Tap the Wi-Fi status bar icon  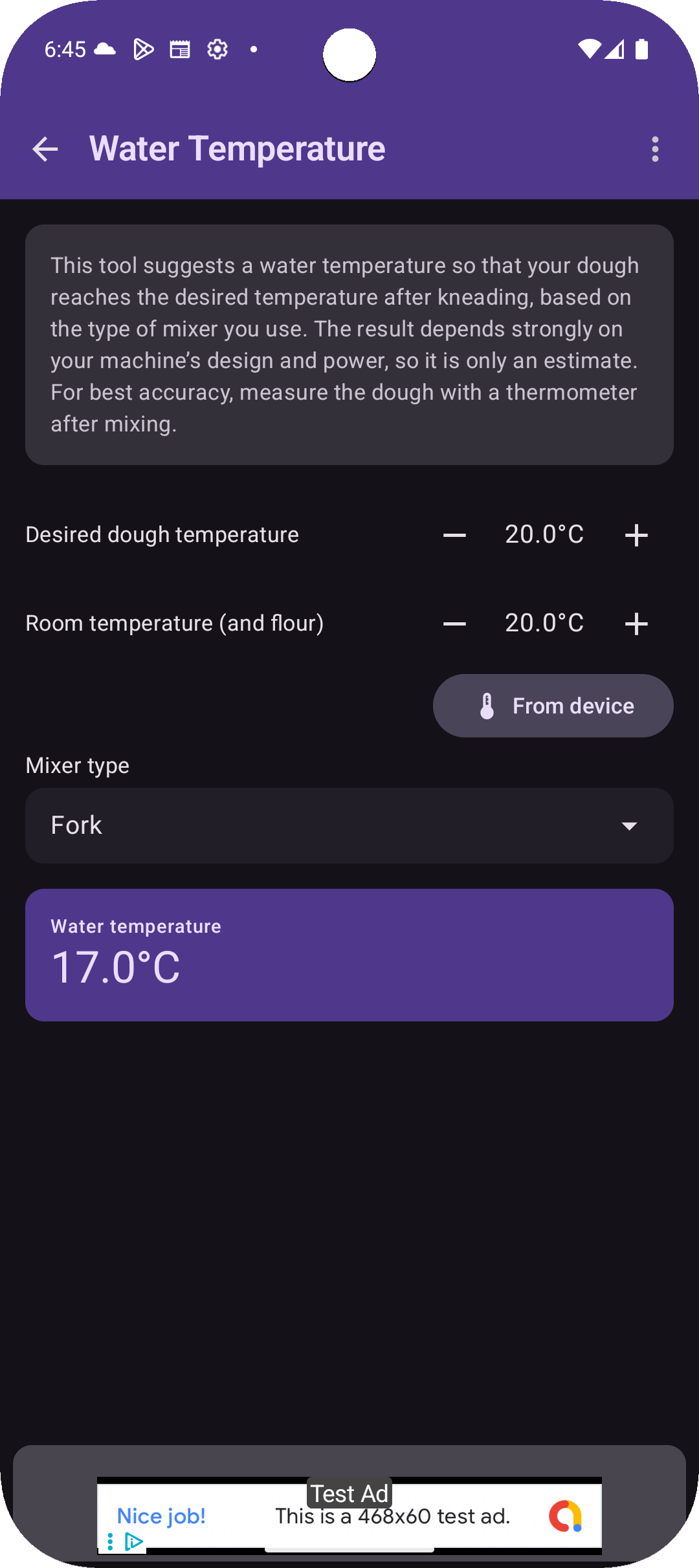(x=590, y=50)
